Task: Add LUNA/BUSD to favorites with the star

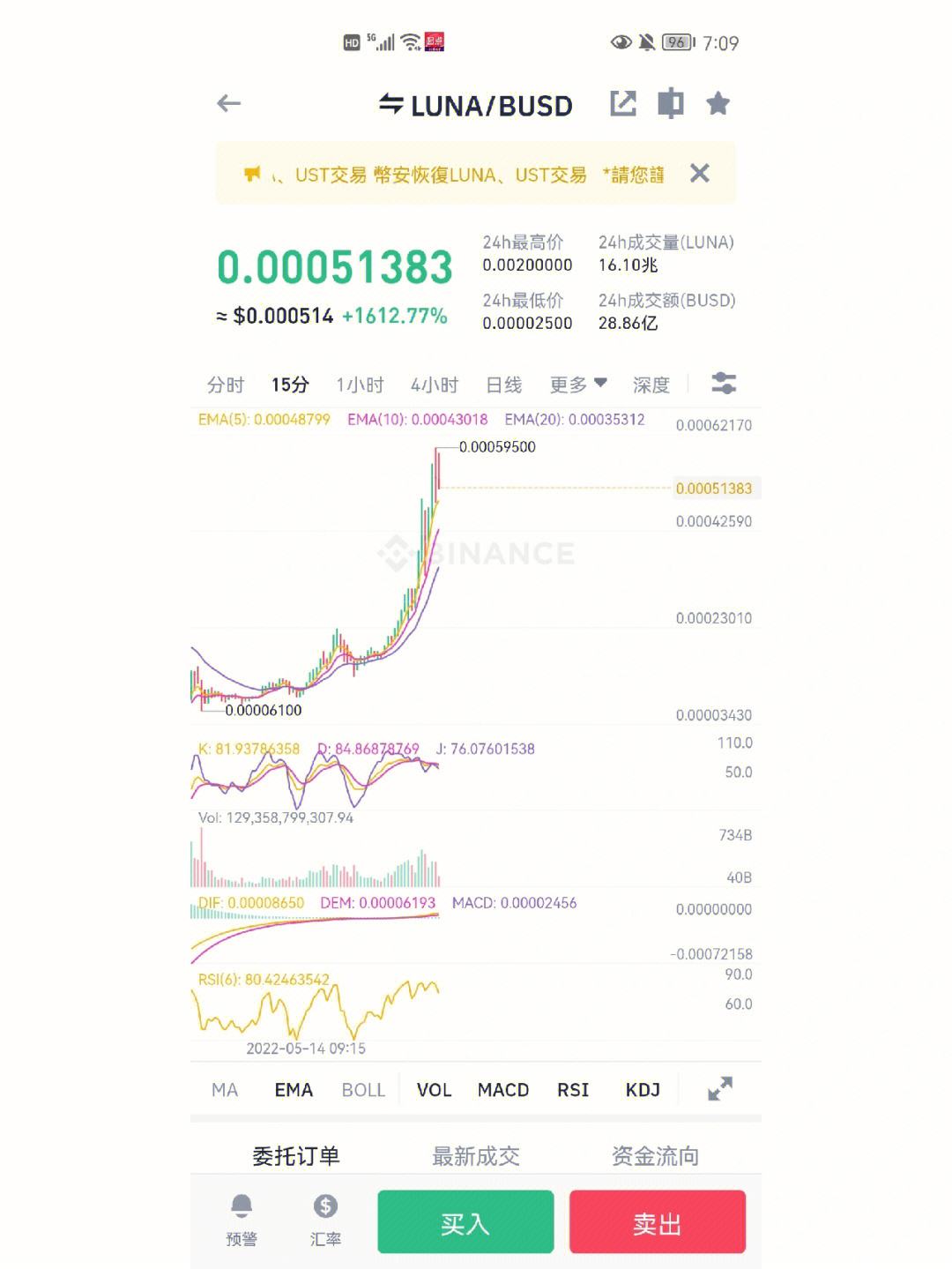Action: [x=718, y=104]
